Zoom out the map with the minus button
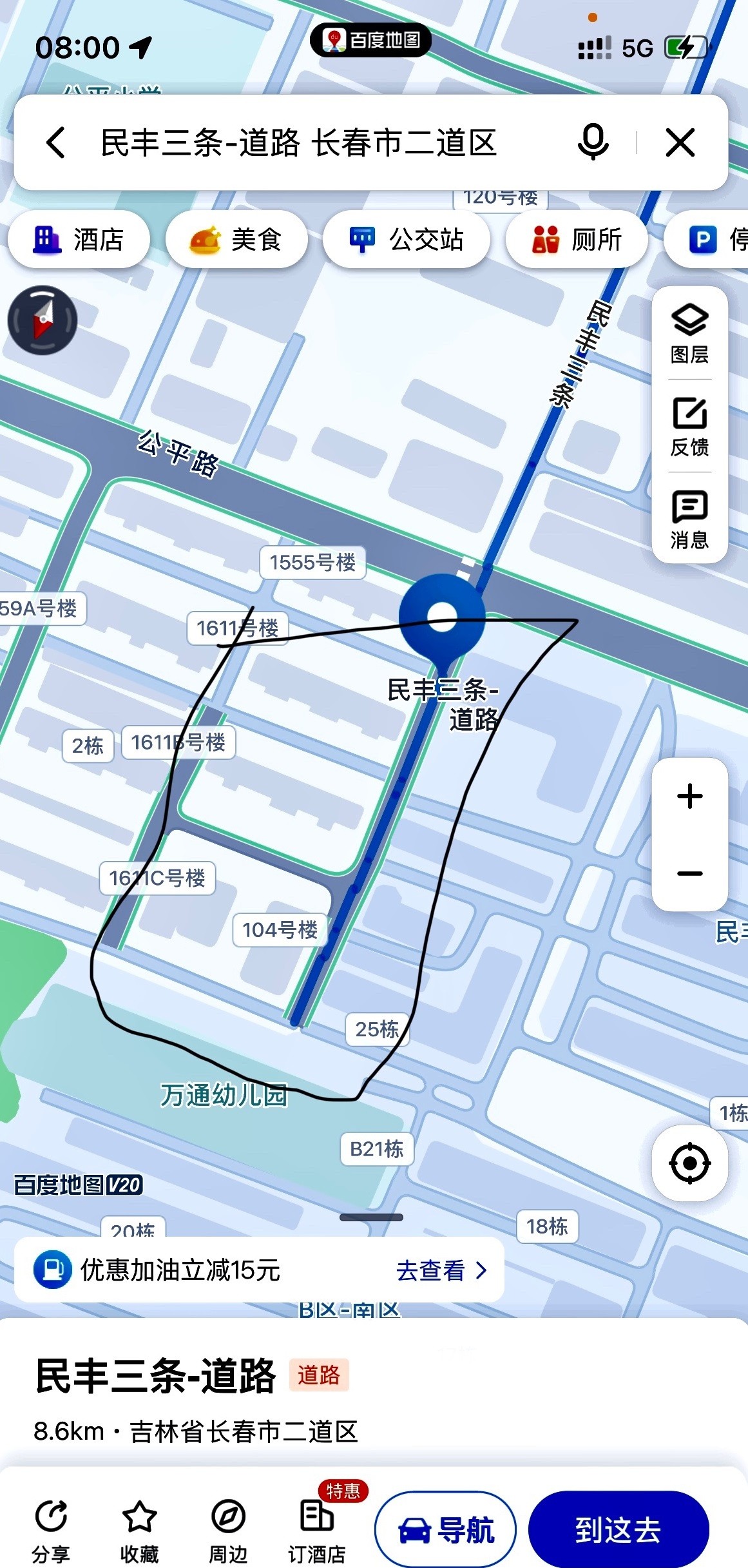The width and height of the screenshot is (748, 1568). click(689, 873)
